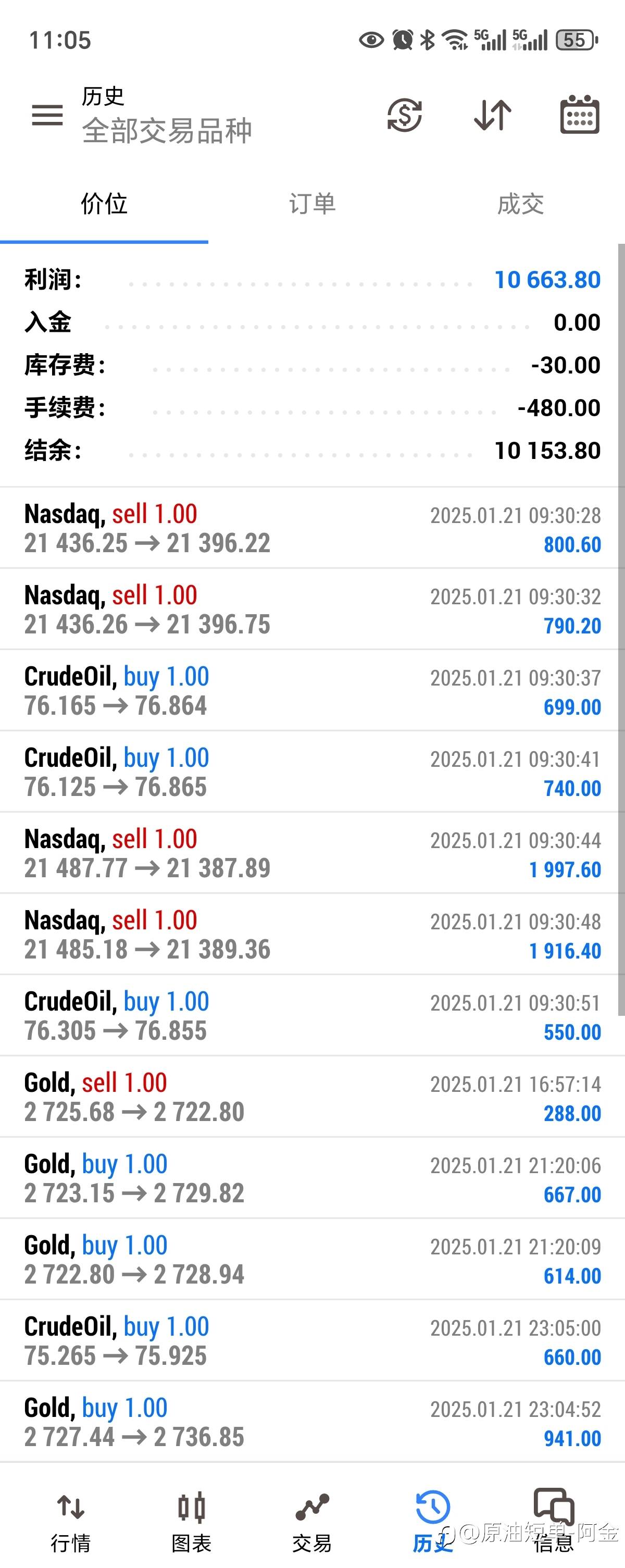
Task: Open the calendar date range picker
Action: [x=579, y=115]
